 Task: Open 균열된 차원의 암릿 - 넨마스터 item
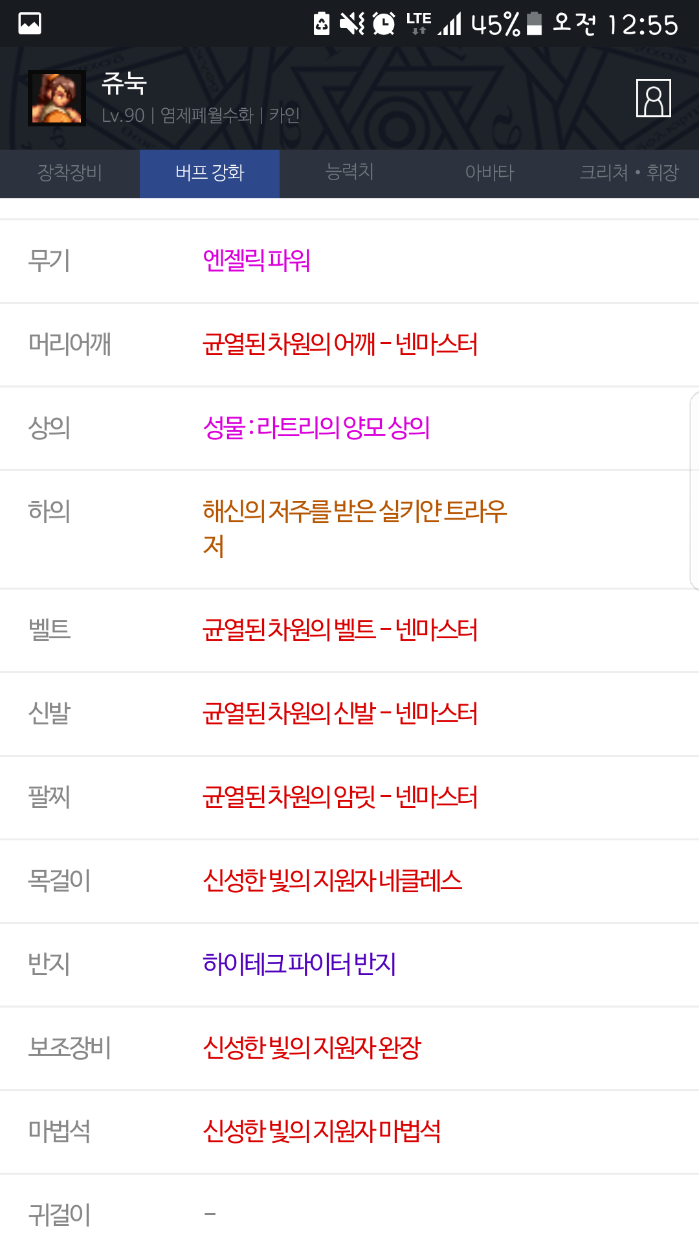tap(340, 797)
